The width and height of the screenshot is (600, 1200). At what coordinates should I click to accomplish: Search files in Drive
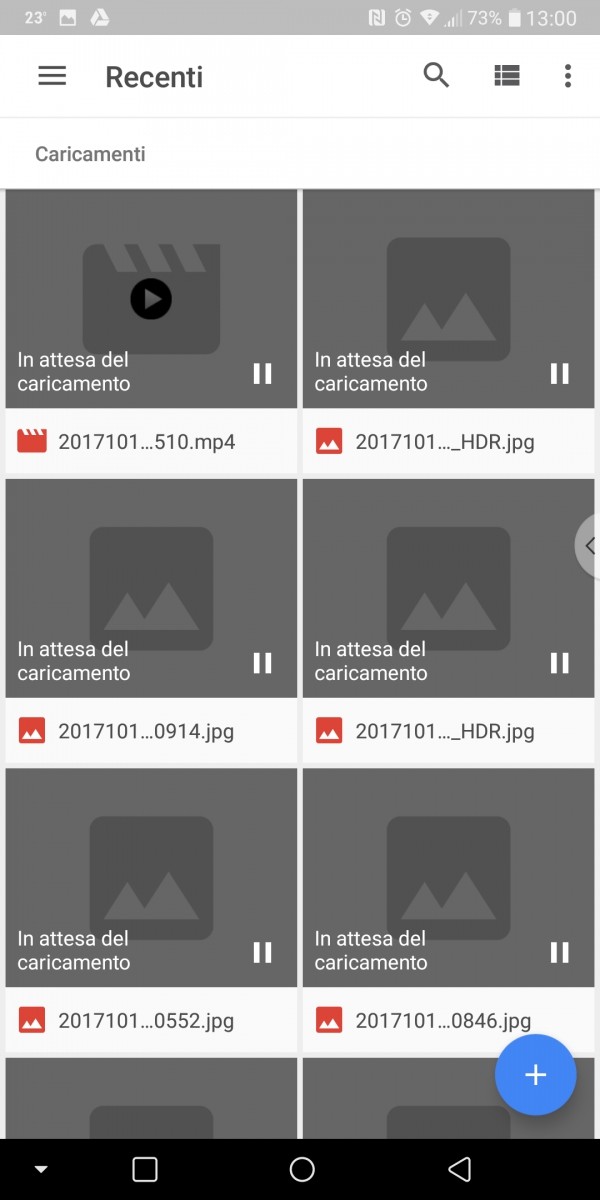pyautogui.click(x=436, y=75)
